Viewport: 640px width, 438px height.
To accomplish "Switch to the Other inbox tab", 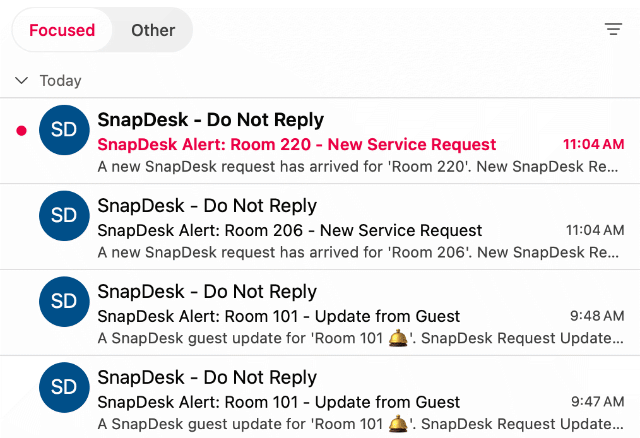I will [153, 30].
